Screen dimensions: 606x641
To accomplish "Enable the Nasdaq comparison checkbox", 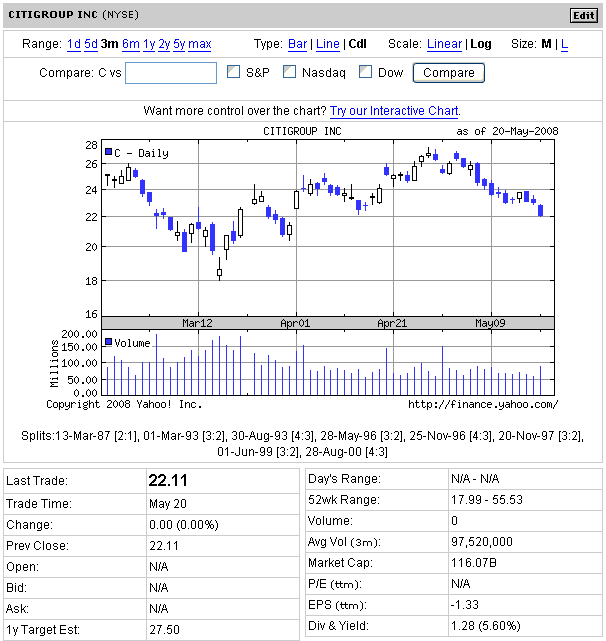I will (x=290, y=72).
